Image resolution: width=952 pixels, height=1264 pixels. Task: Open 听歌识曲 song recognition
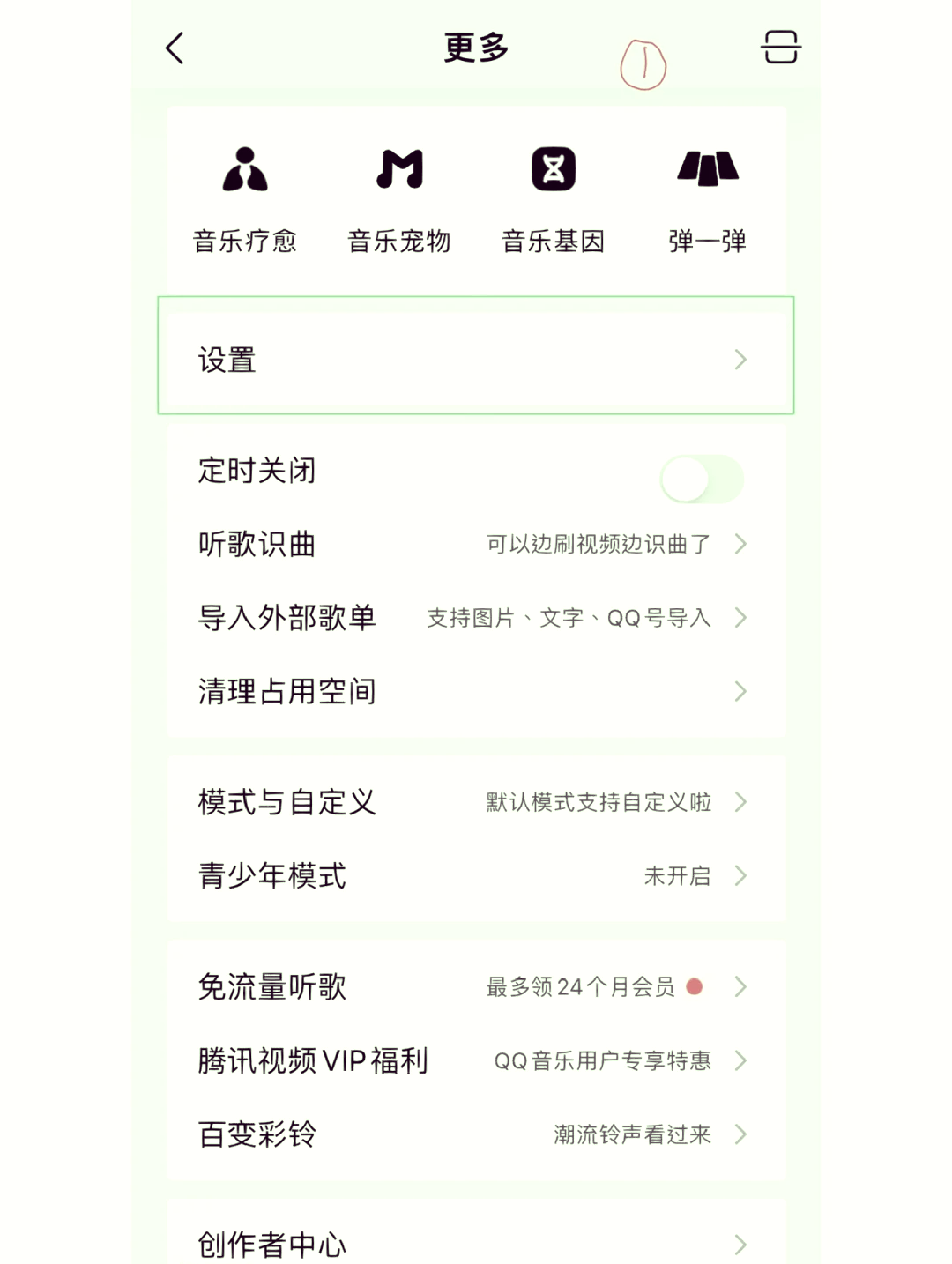[x=476, y=545]
